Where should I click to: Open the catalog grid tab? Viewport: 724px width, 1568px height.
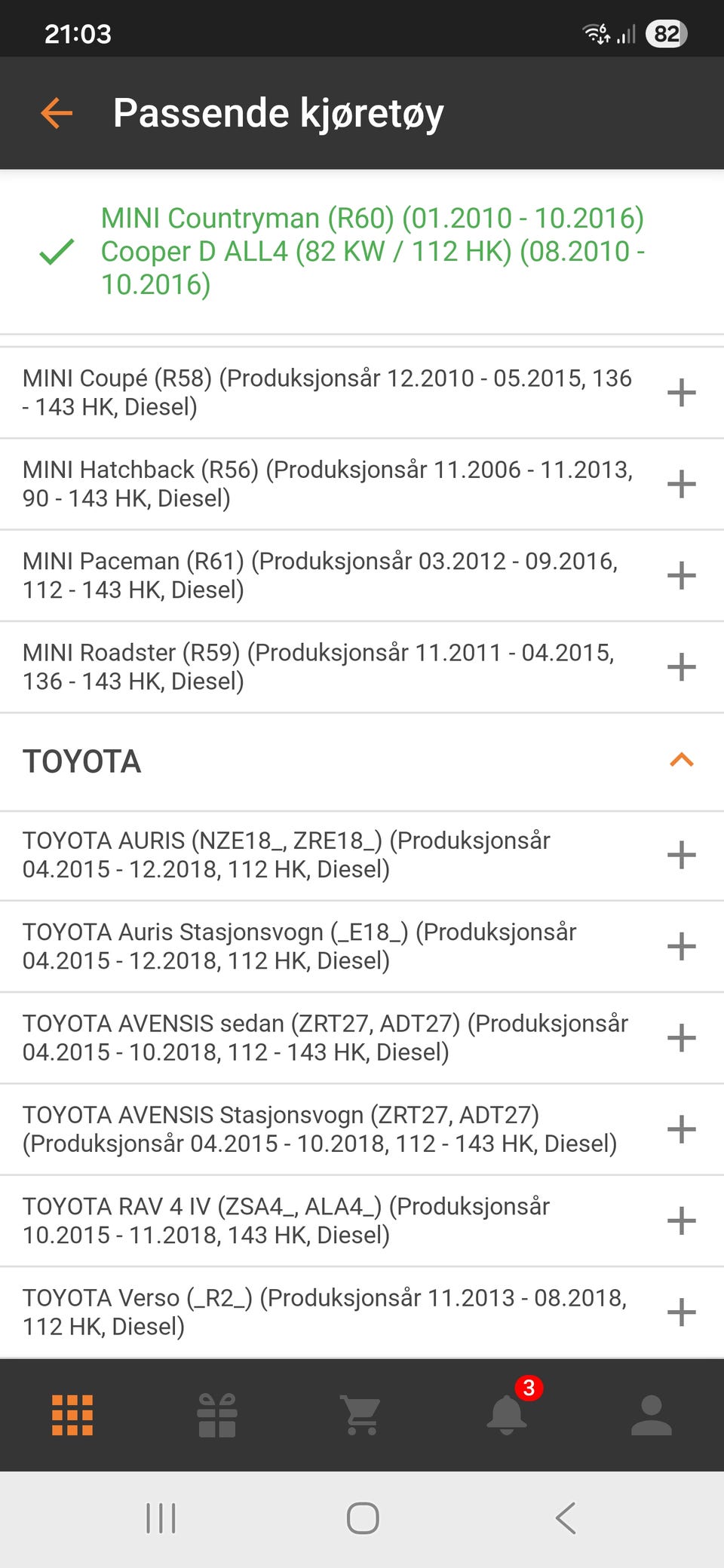[x=72, y=1415]
